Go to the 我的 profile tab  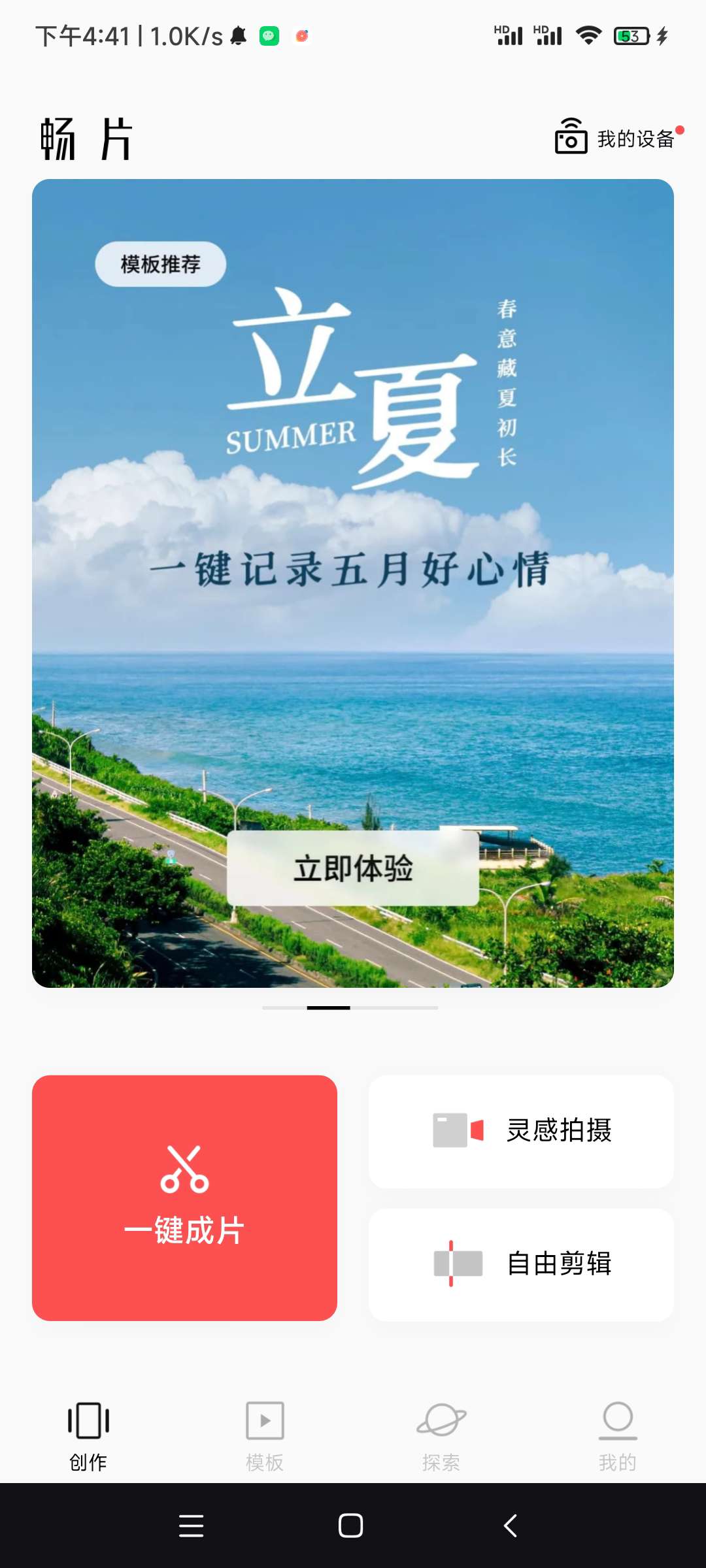(x=618, y=1435)
